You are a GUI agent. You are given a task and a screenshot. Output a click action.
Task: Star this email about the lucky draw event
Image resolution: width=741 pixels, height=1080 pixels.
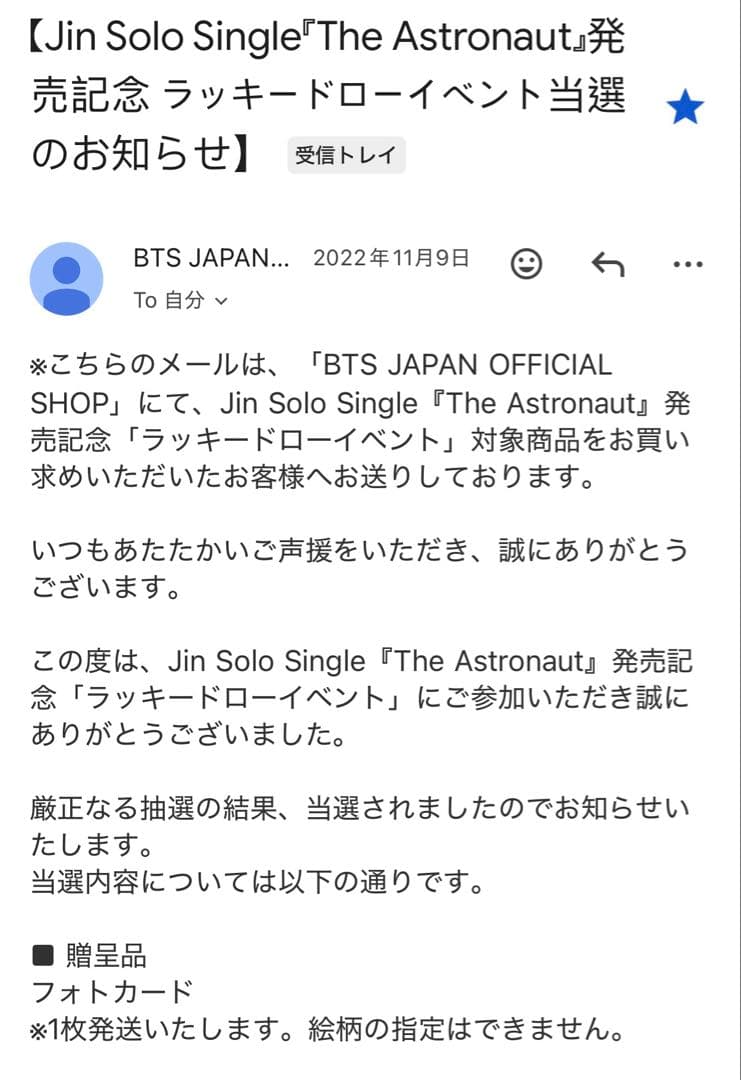pyautogui.click(x=686, y=107)
